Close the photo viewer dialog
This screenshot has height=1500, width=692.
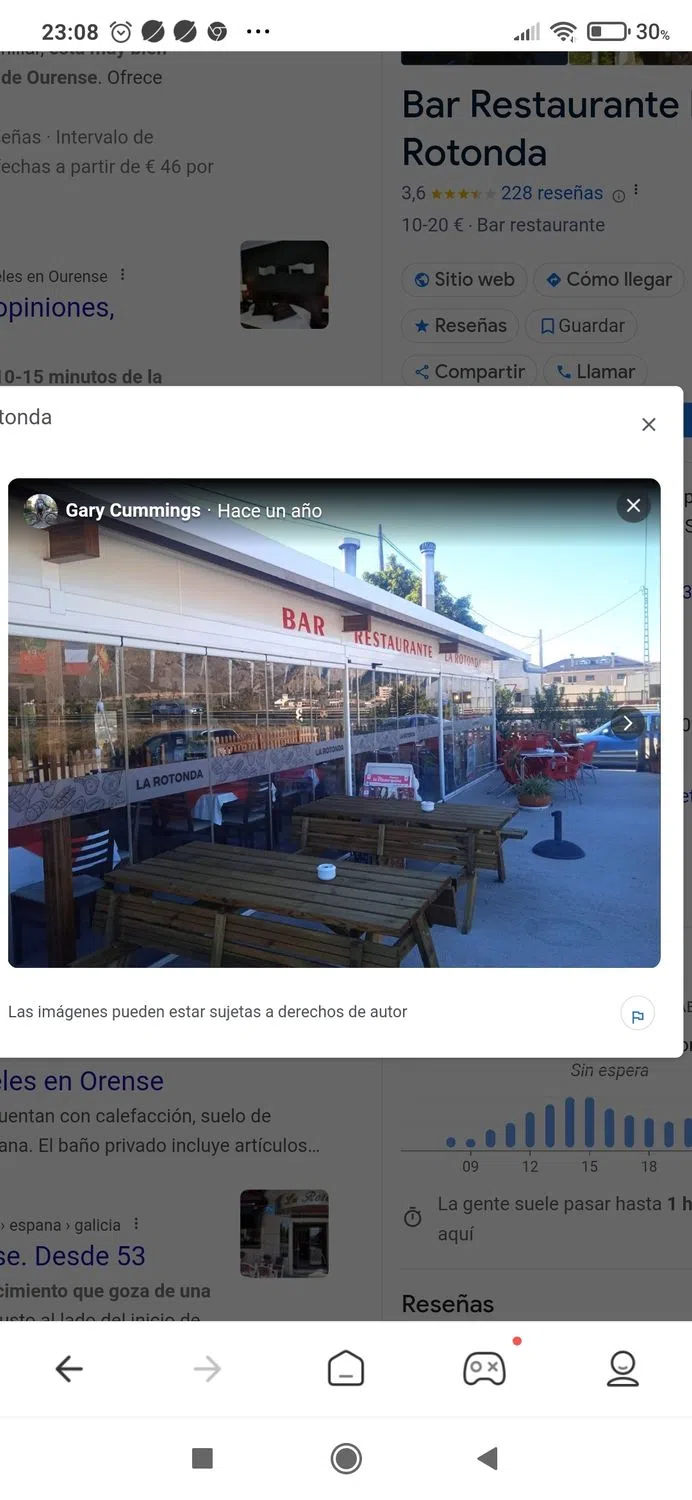648,425
